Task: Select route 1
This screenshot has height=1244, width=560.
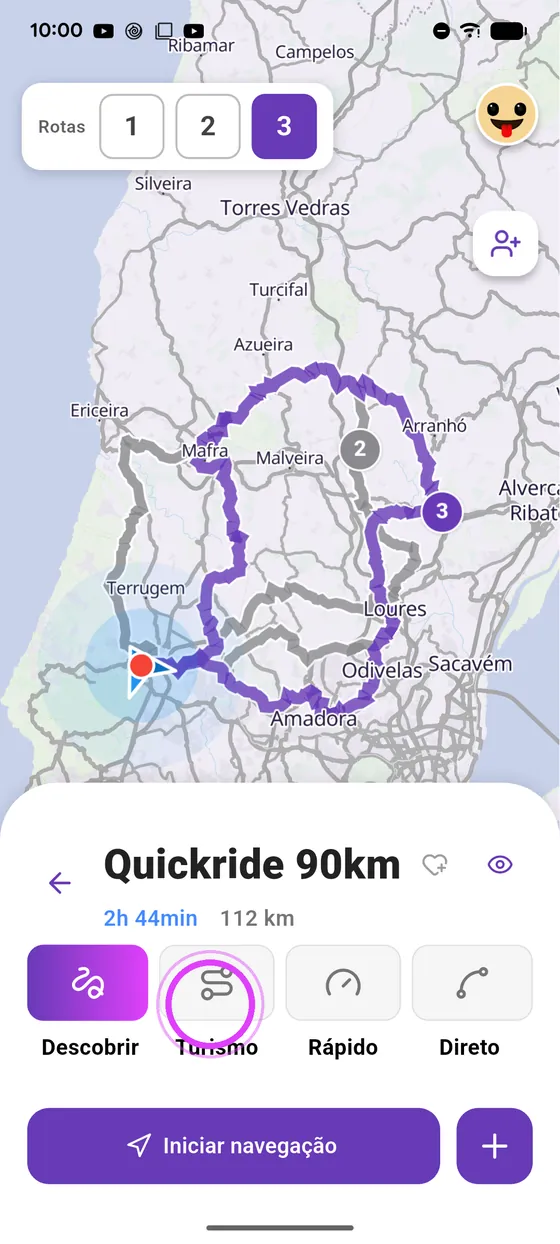Action: pos(131,127)
